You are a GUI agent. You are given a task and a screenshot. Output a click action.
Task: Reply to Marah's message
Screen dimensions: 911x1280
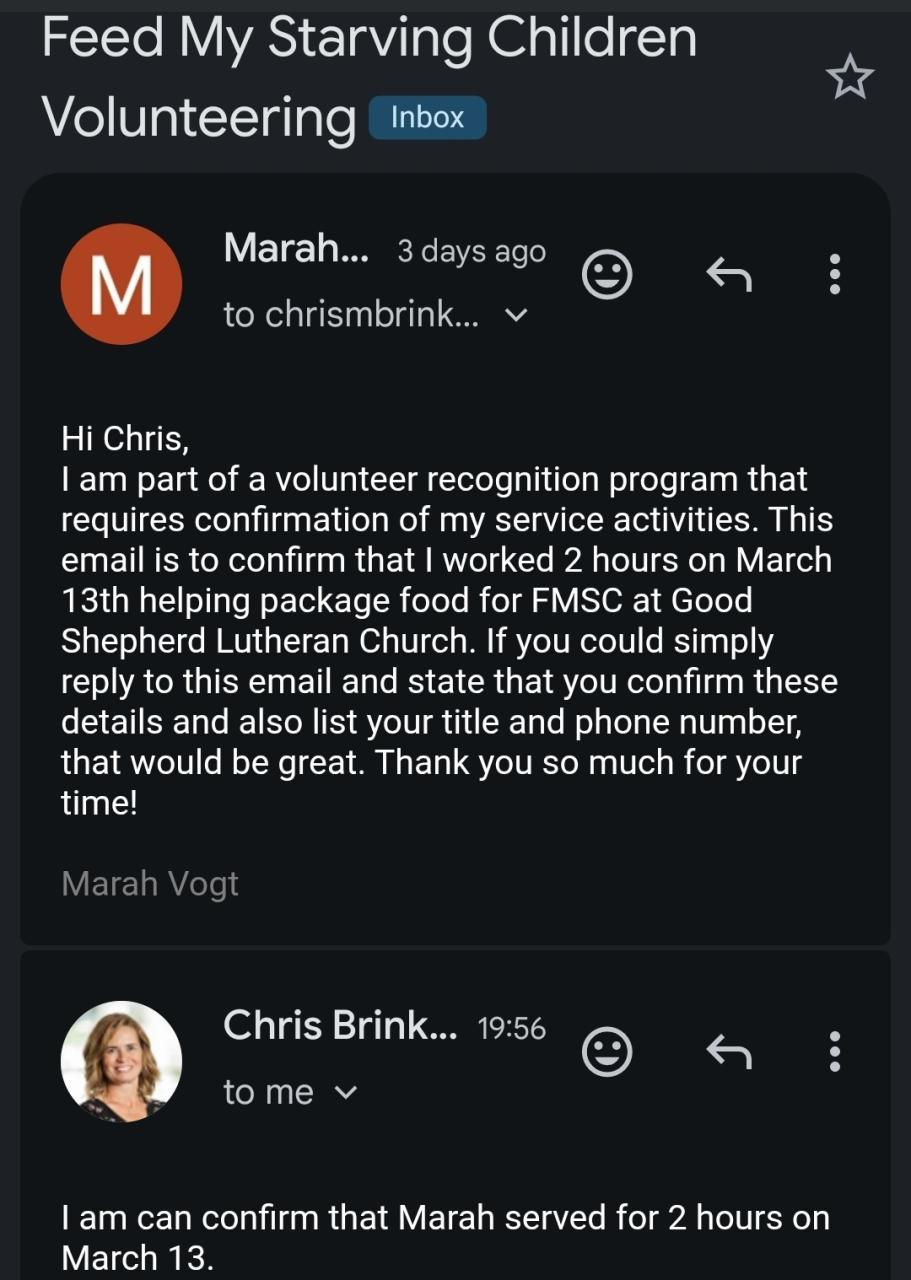[728, 273]
